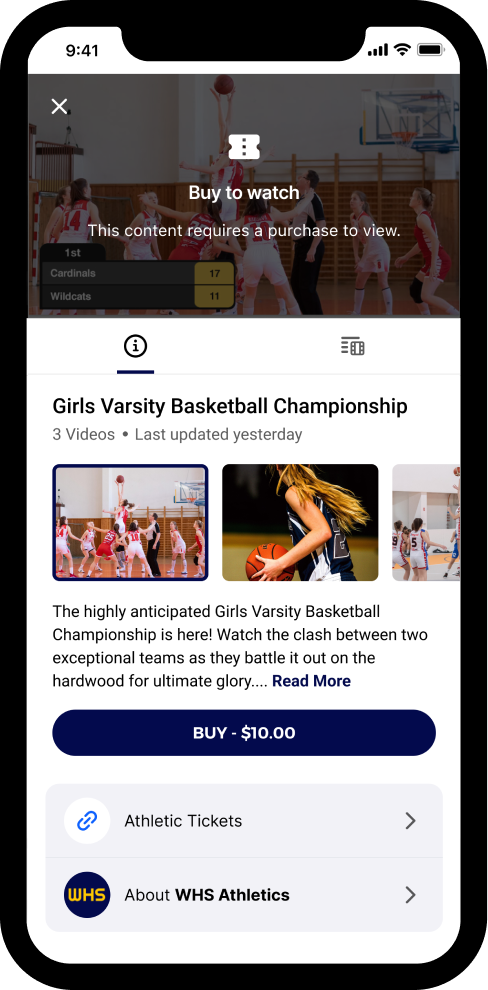488x990 pixels.
Task: Buy the content for $10.00
Action: click(244, 732)
